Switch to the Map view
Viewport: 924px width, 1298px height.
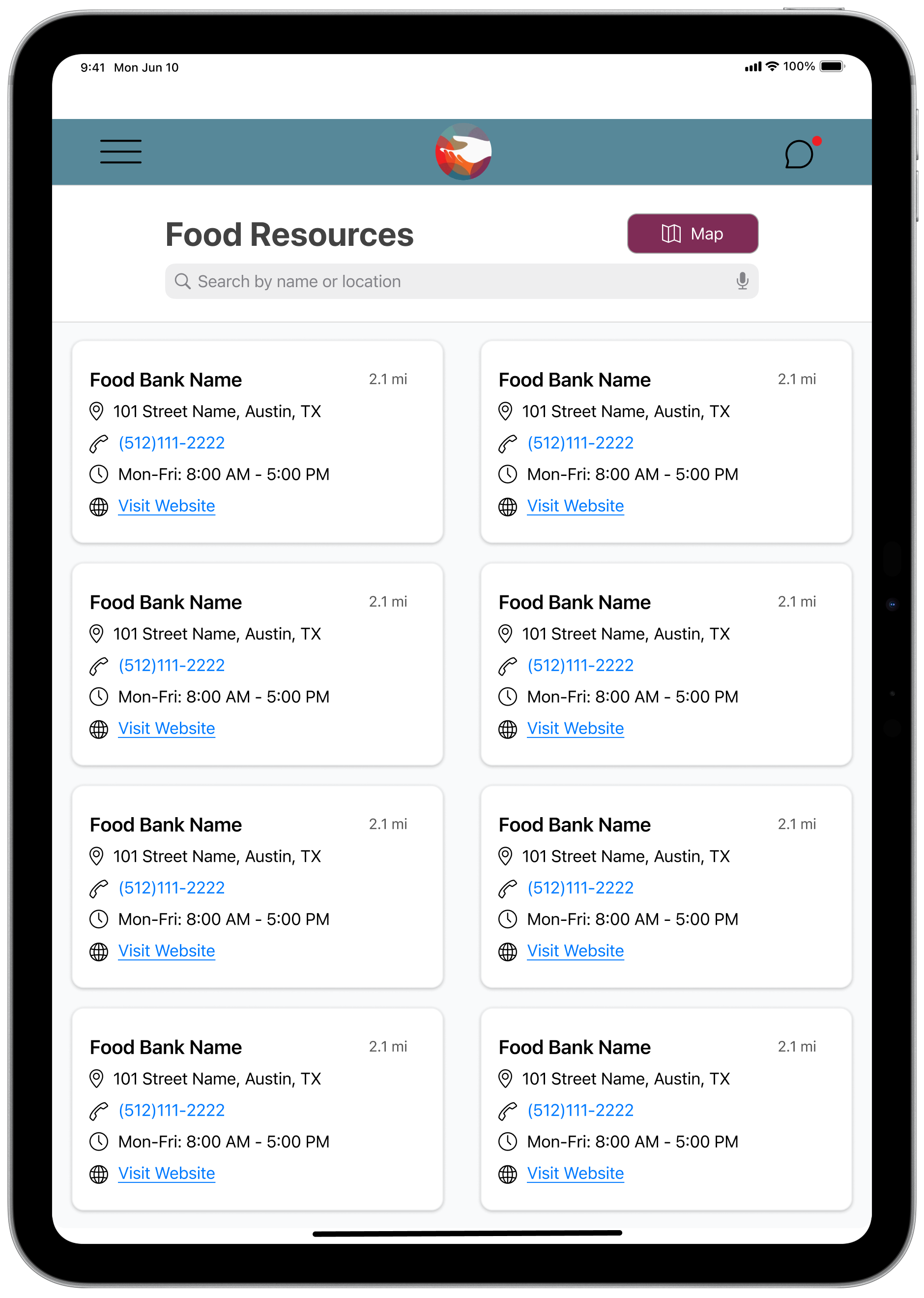(692, 234)
